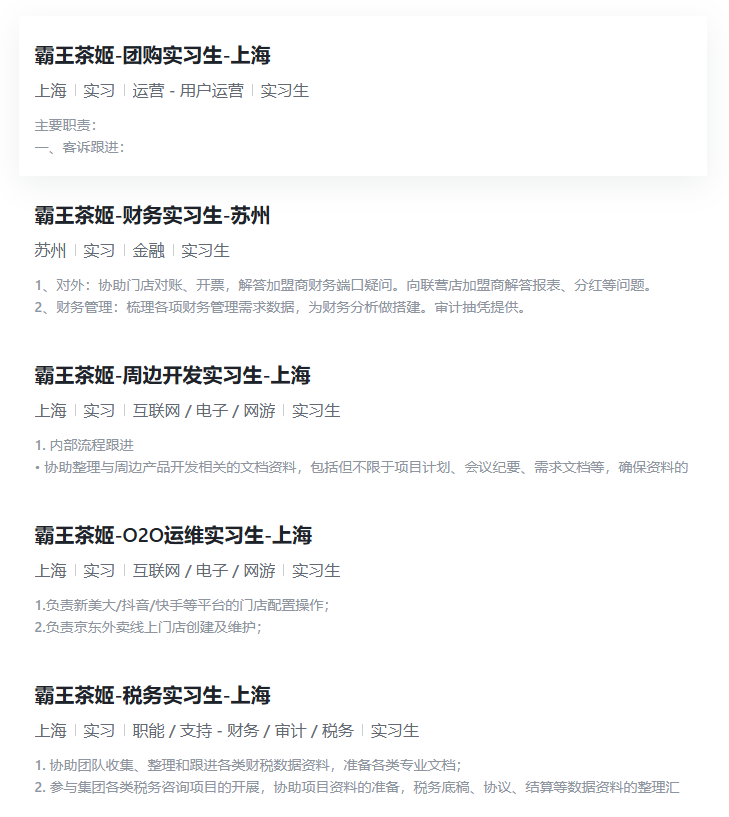Select the O2O运维实习生-上海 job posting
The image size is (729, 817).
pos(173,536)
